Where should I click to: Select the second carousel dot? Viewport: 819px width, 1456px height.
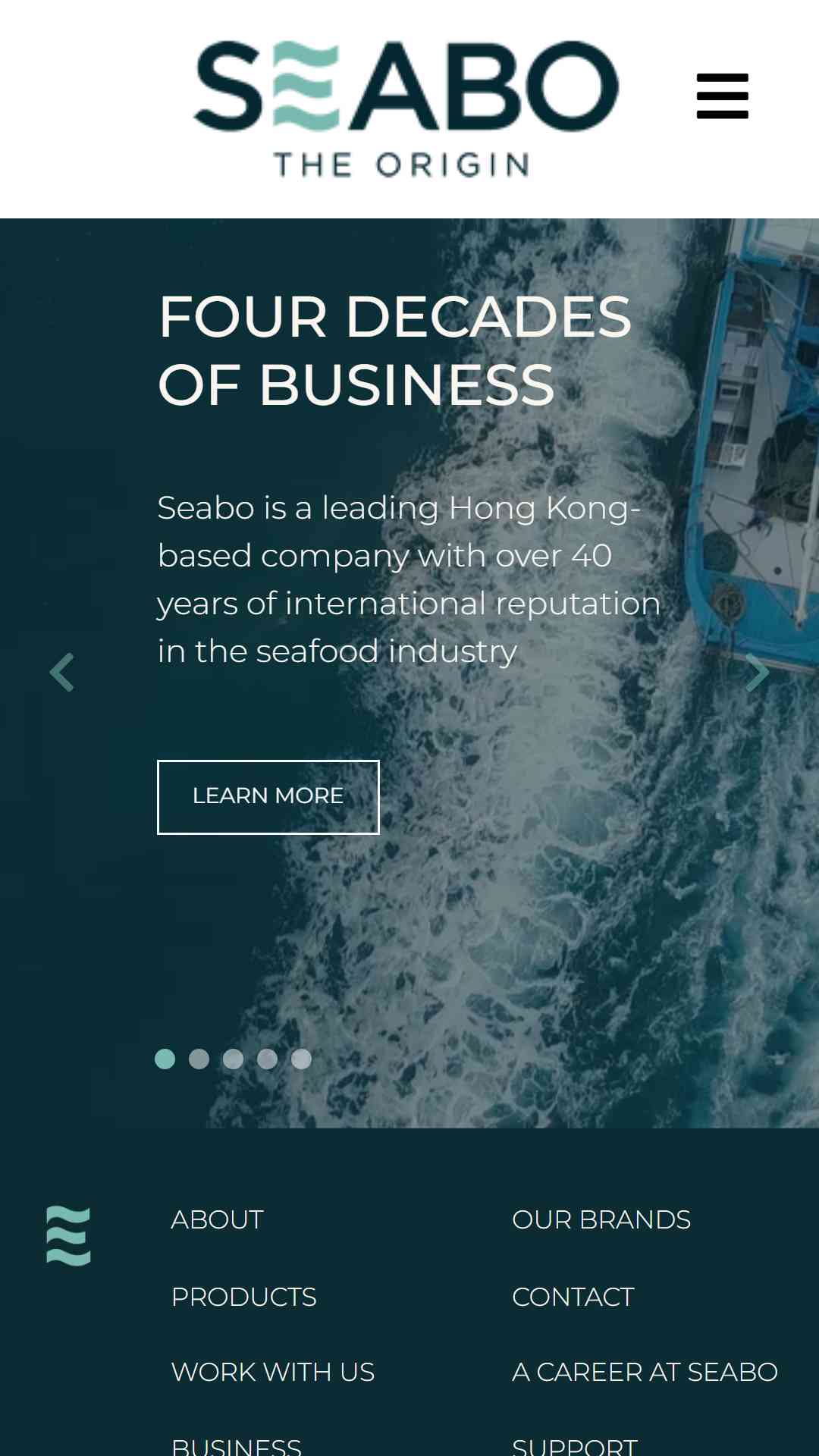199,1059
